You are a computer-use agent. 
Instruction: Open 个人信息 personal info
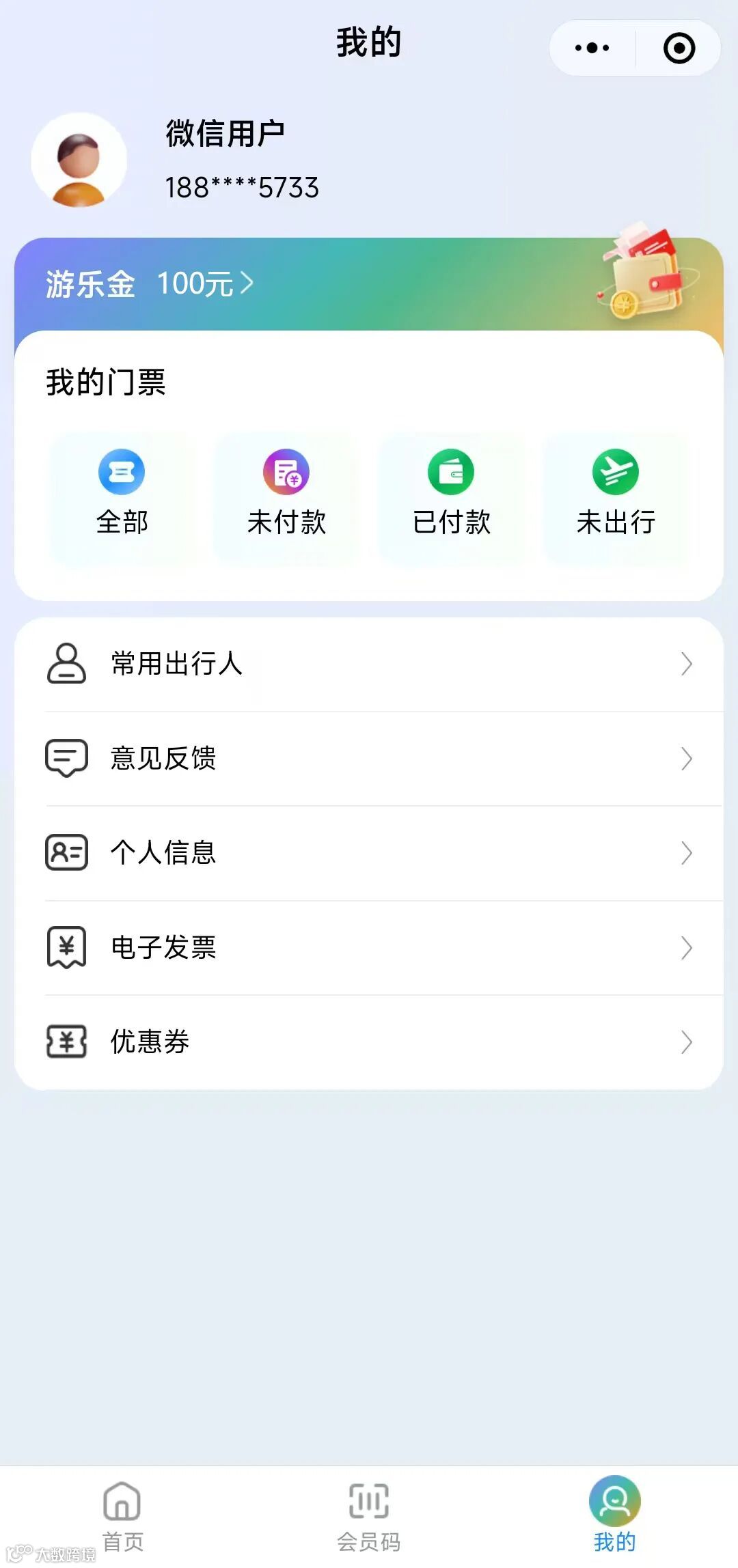[x=369, y=853]
